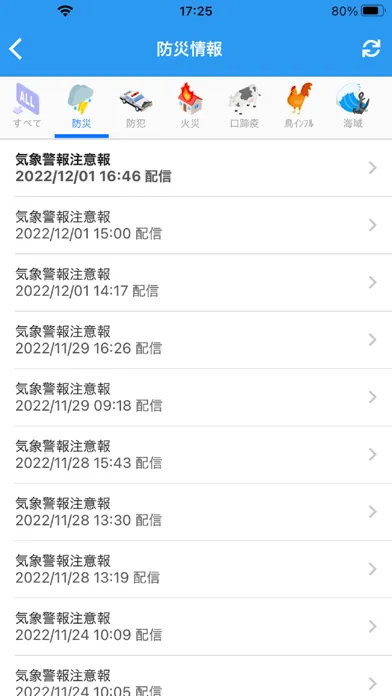Switch to the すべて tab
392x696 pixels.
27,107
